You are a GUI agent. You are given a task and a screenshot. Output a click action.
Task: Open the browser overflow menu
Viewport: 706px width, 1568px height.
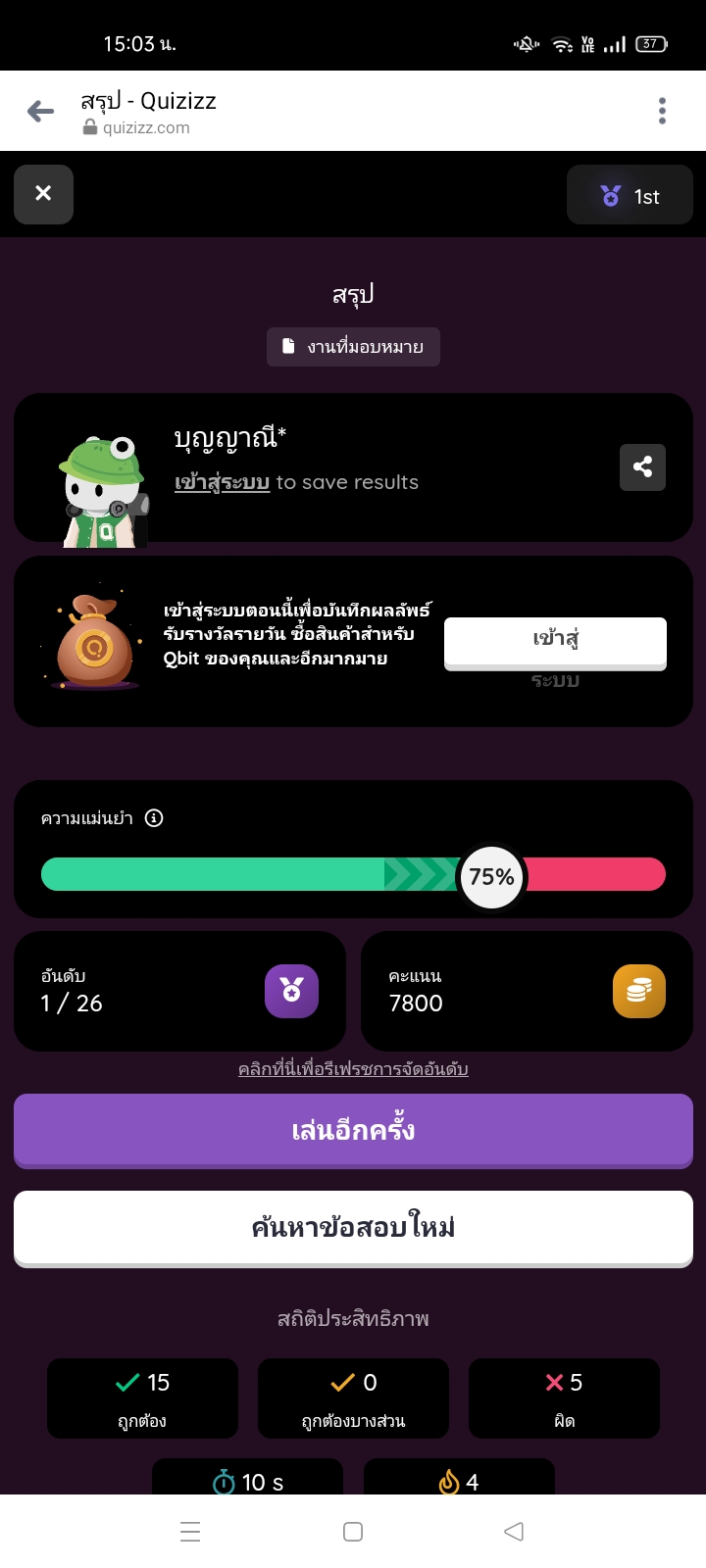(663, 112)
